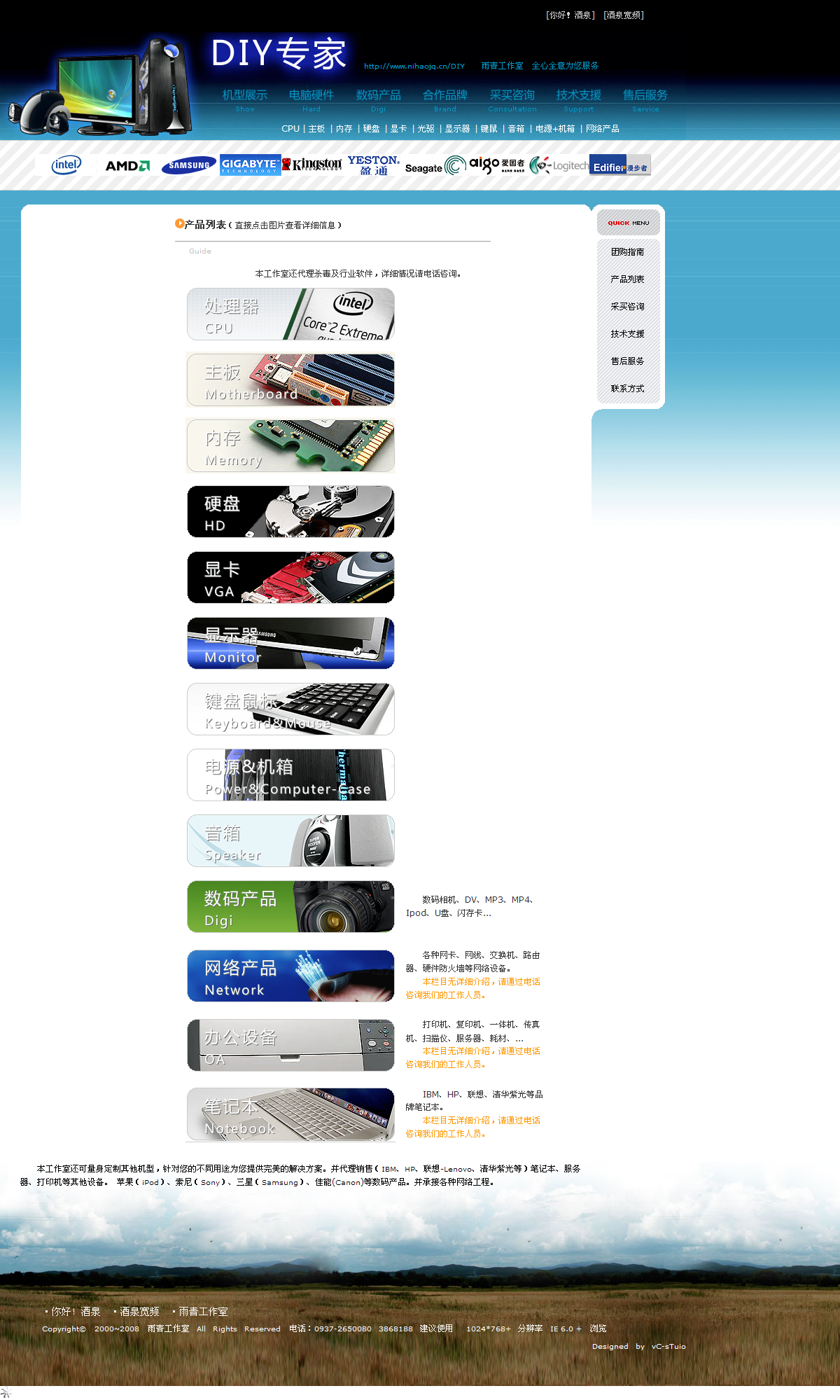Open the 网络产品 Network banner
Viewport: 840px width, 1400px height.
(291, 976)
